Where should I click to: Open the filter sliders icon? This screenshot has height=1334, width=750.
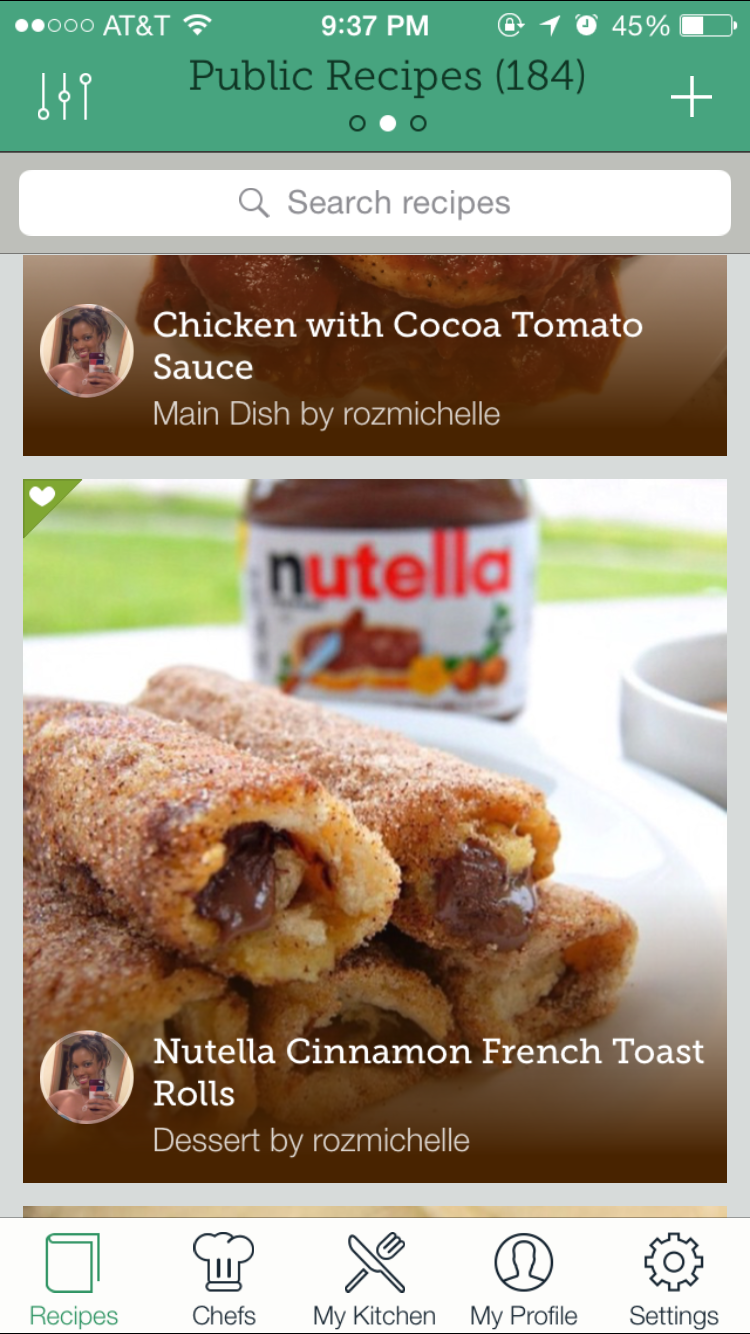tap(65, 97)
